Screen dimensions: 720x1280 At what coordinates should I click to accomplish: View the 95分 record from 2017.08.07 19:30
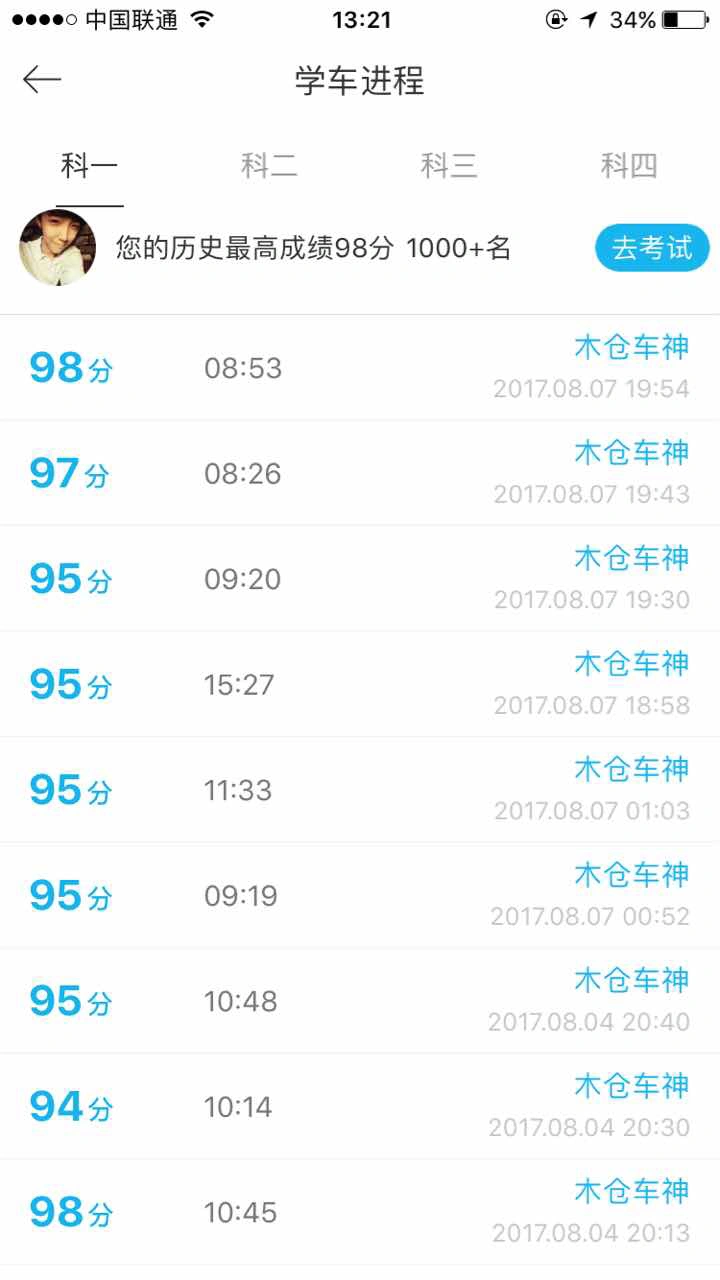tap(360, 579)
